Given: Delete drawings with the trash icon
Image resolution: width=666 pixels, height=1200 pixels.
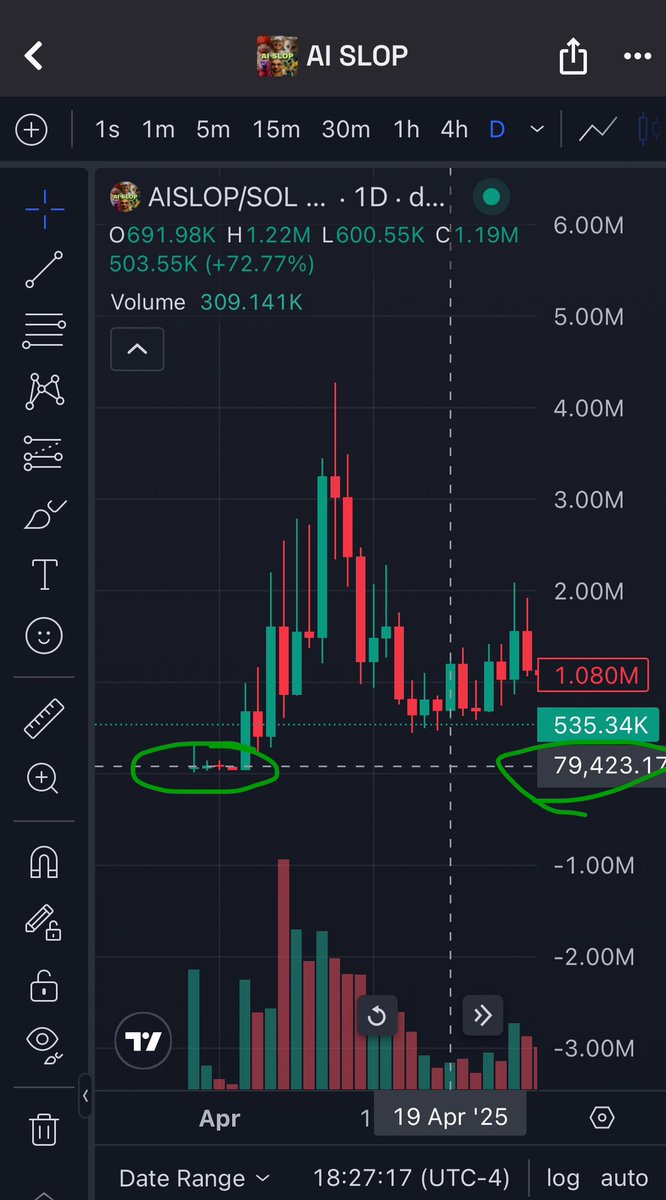Looking at the screenshot, I should (x=44, y=1129).
